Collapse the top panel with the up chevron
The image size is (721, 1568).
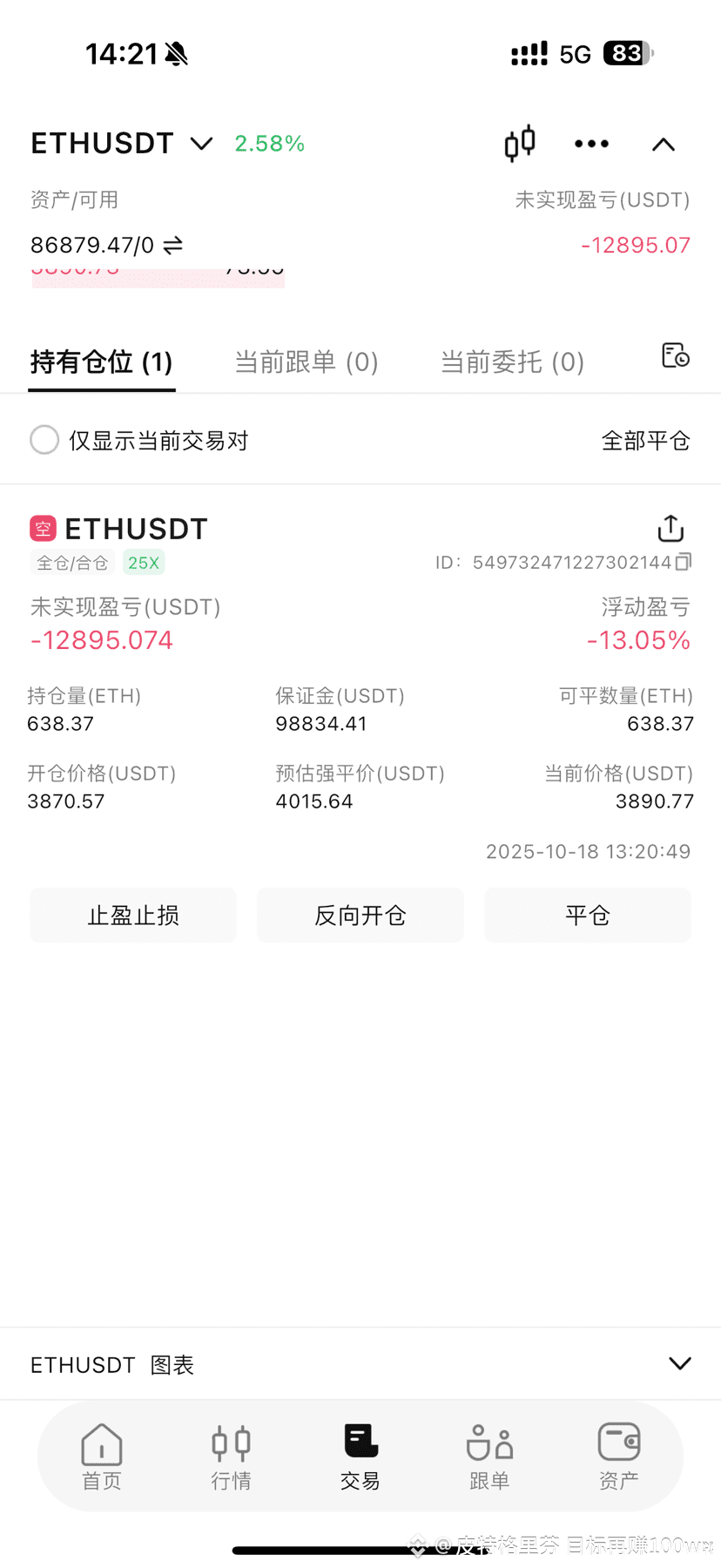pos(664,145)
